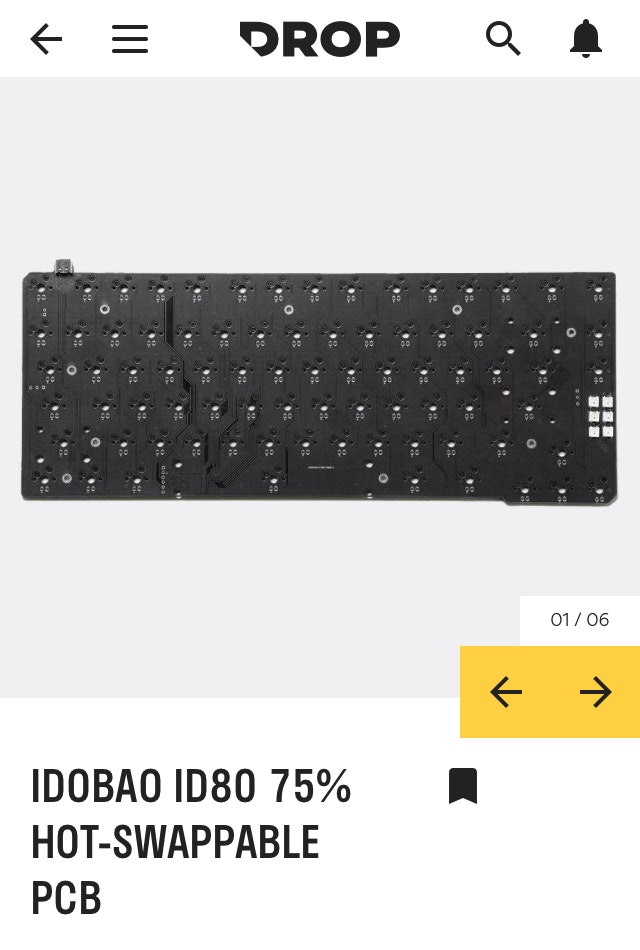Open the PCB product photo
The image size is (640, 950).
(320, 385)
